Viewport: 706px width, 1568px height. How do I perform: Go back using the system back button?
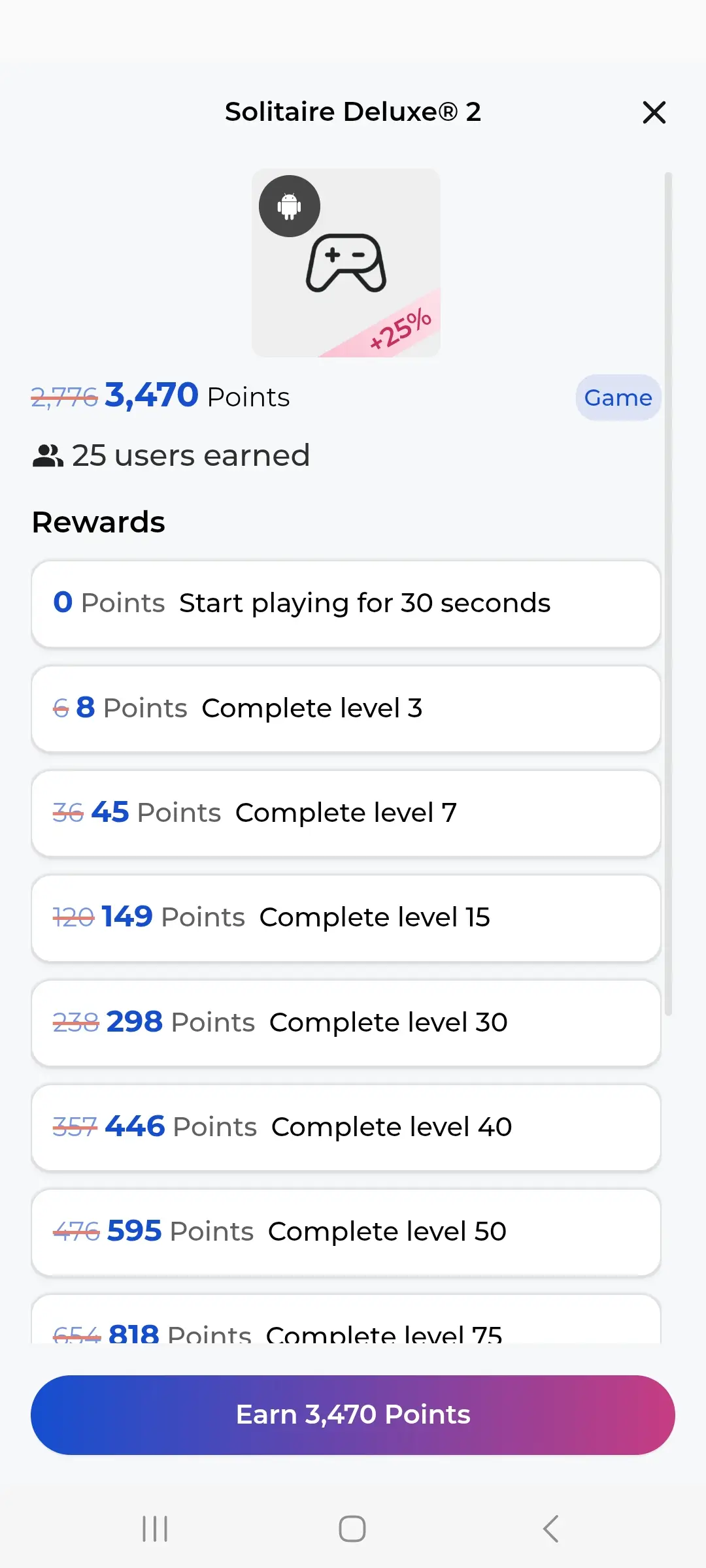click(x=550, y=1529)
